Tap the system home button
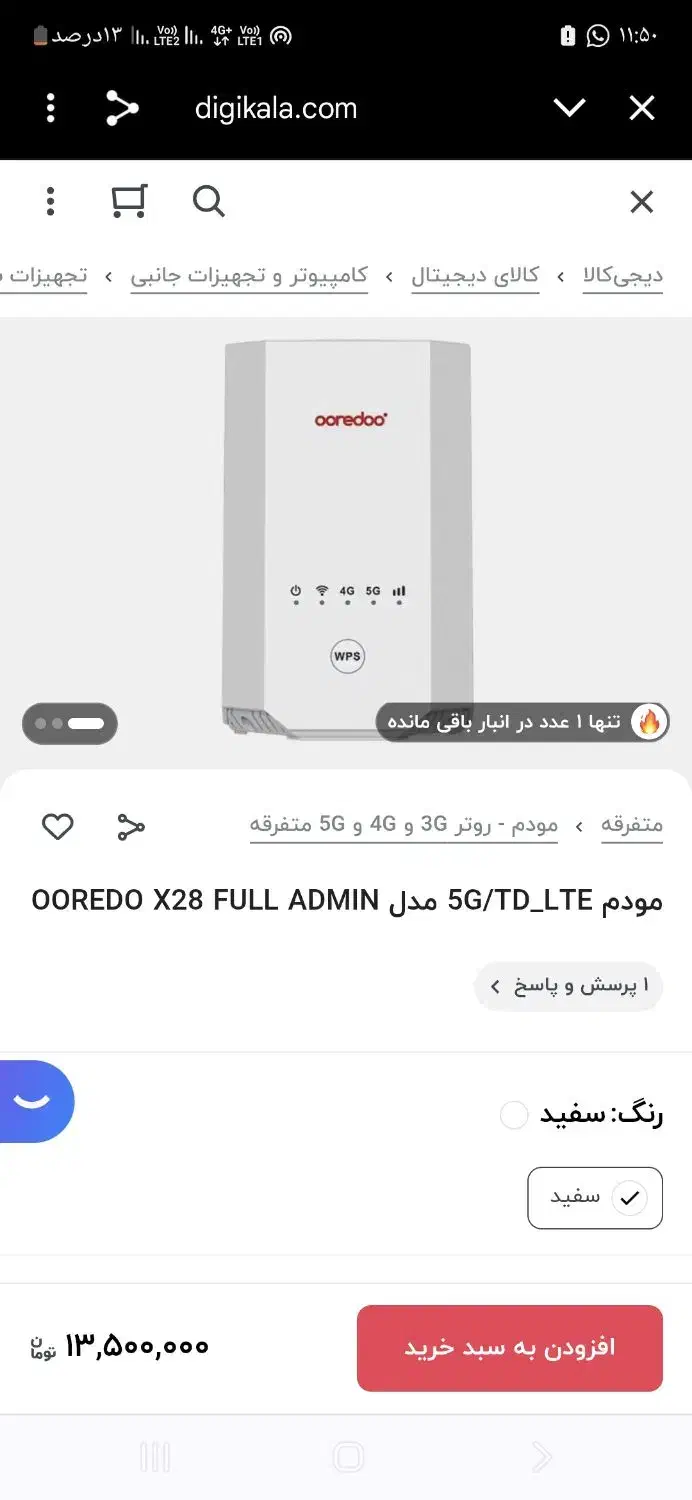This screenshot has height=1500, width=692. pos(347,1457)
